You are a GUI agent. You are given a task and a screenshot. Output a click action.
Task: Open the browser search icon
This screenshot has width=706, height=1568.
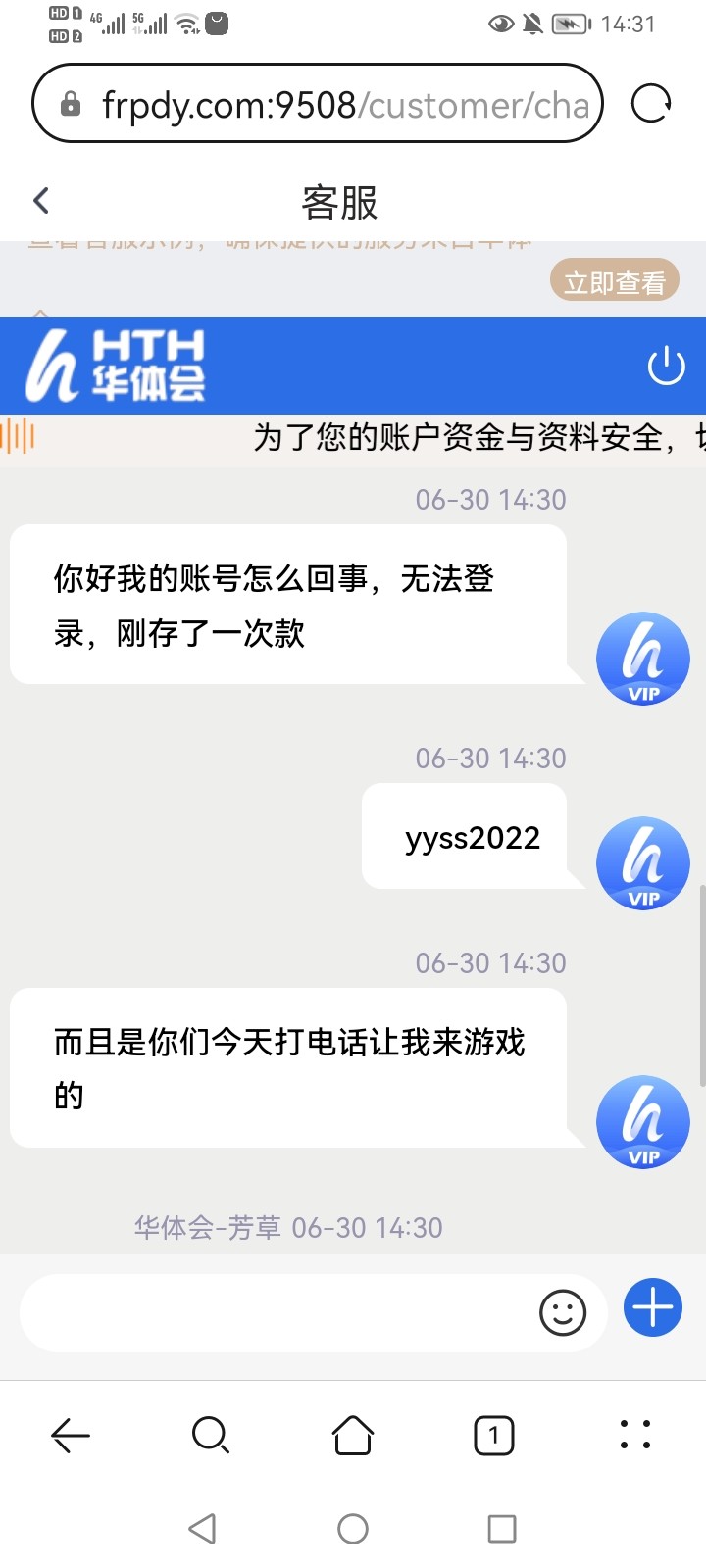pyautogui.click(x=211, y=1436)
